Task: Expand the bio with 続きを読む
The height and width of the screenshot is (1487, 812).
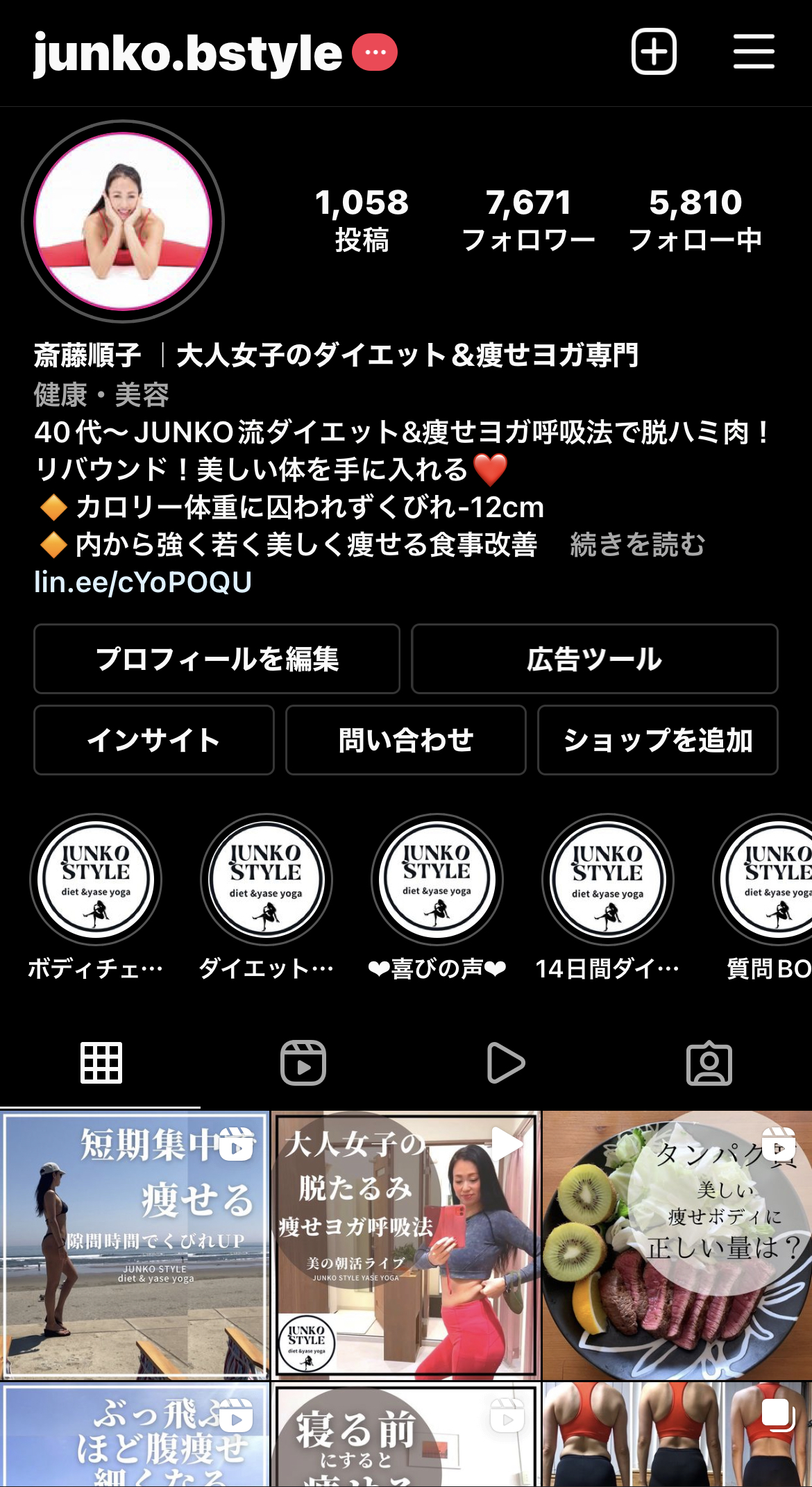Action: [637, 545]
